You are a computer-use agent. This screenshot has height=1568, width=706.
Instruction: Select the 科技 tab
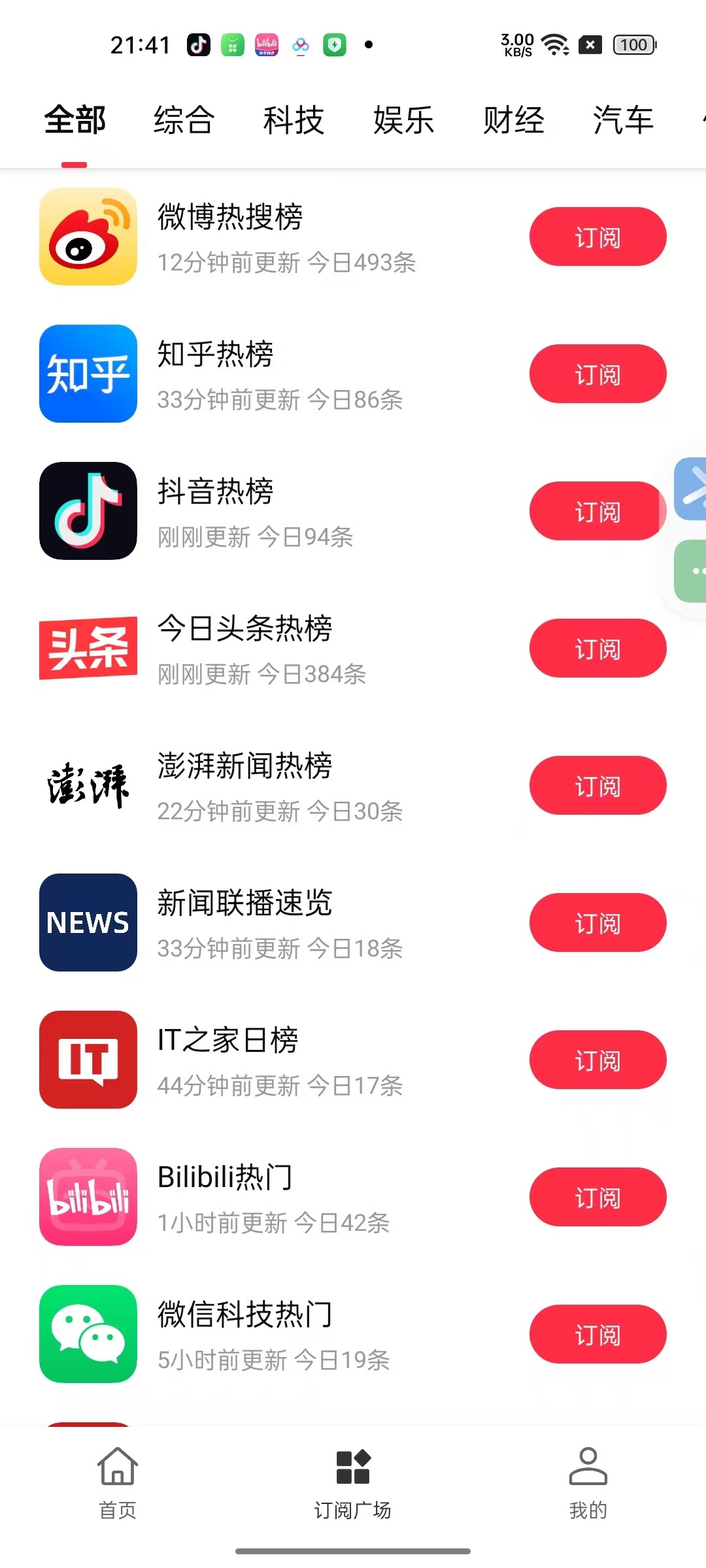click(x=294, y=120)
